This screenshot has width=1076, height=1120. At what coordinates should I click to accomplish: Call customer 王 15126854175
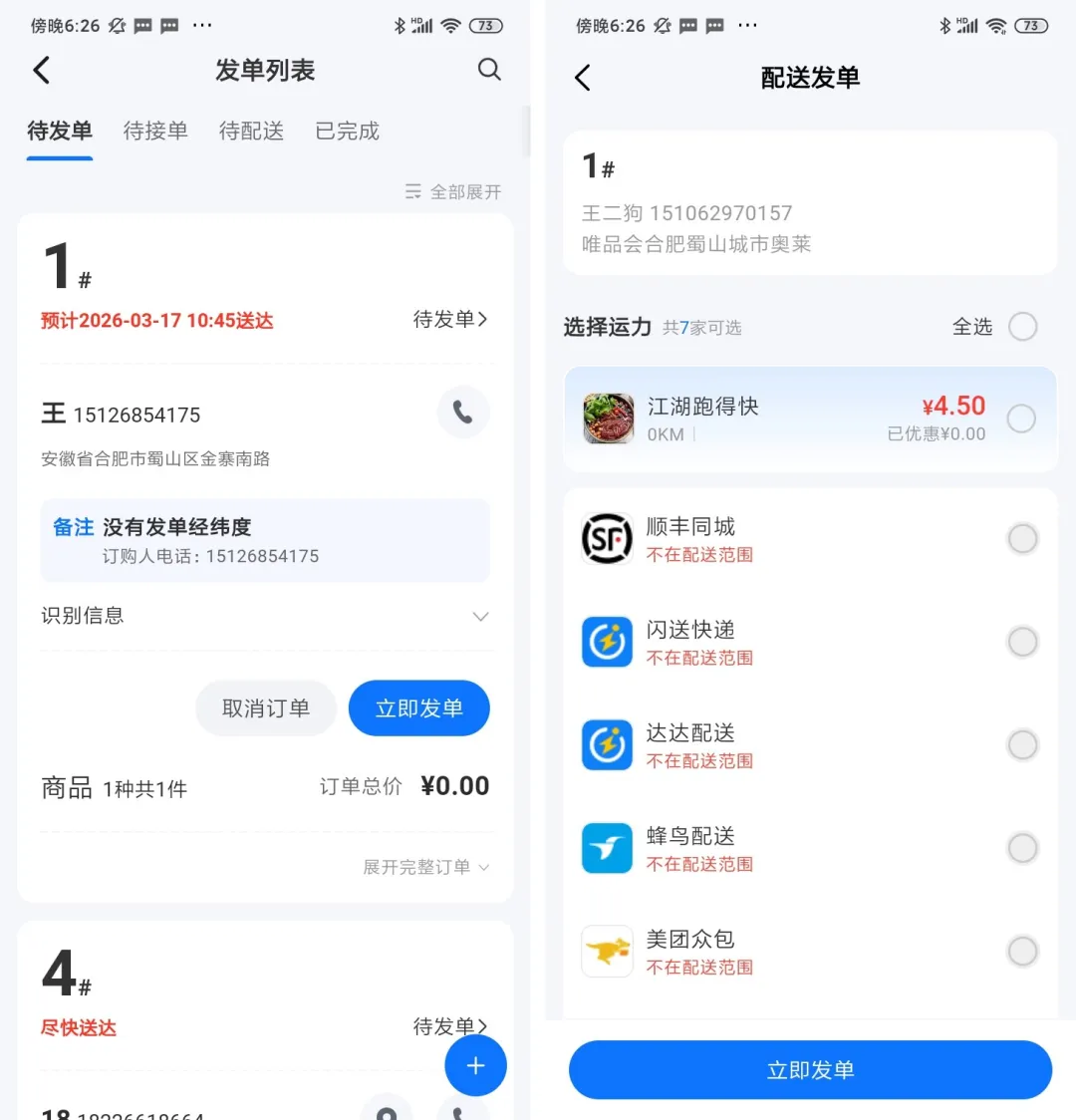462,413
